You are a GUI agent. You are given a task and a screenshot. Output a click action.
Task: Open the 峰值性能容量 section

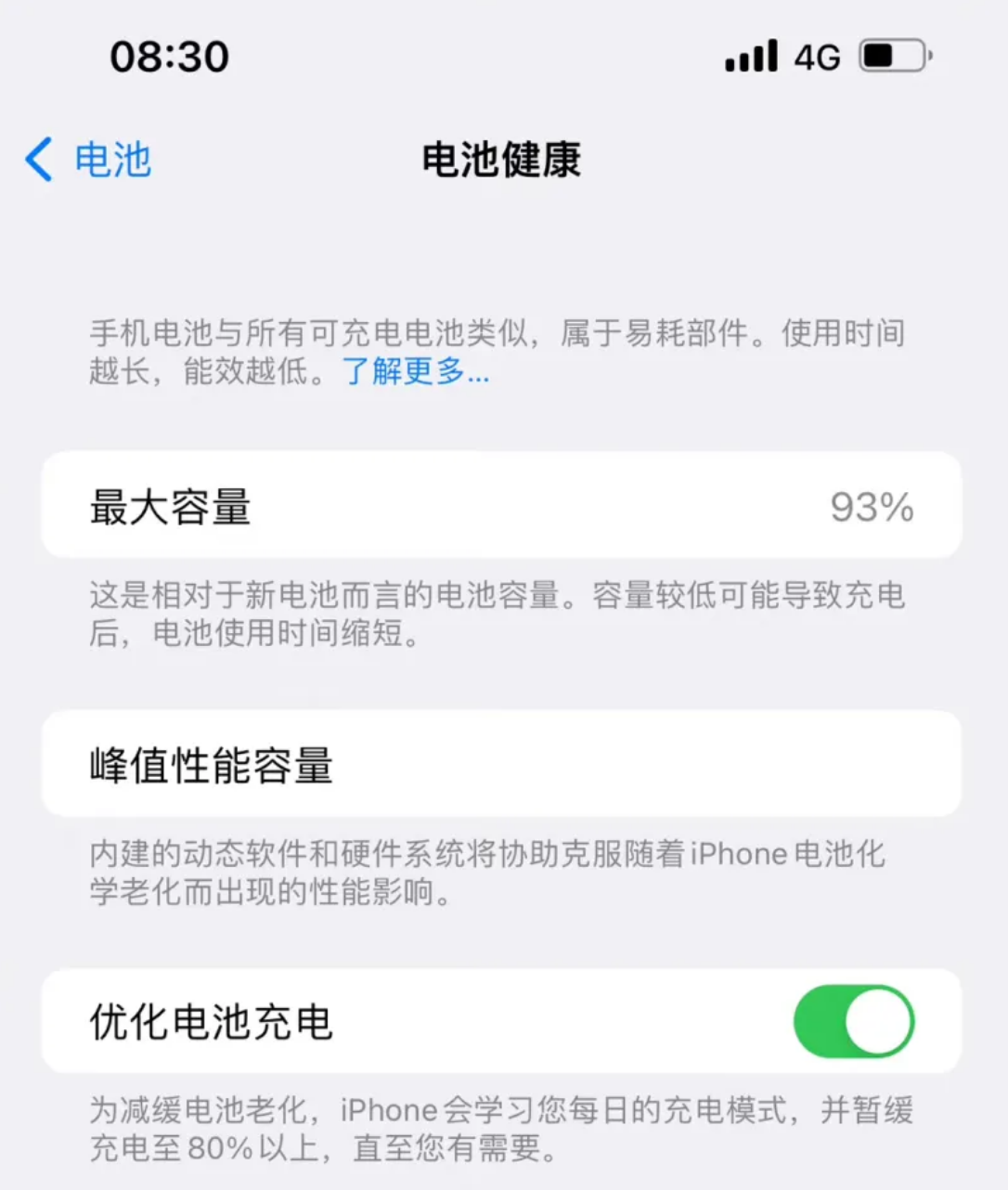coord(502,764)
